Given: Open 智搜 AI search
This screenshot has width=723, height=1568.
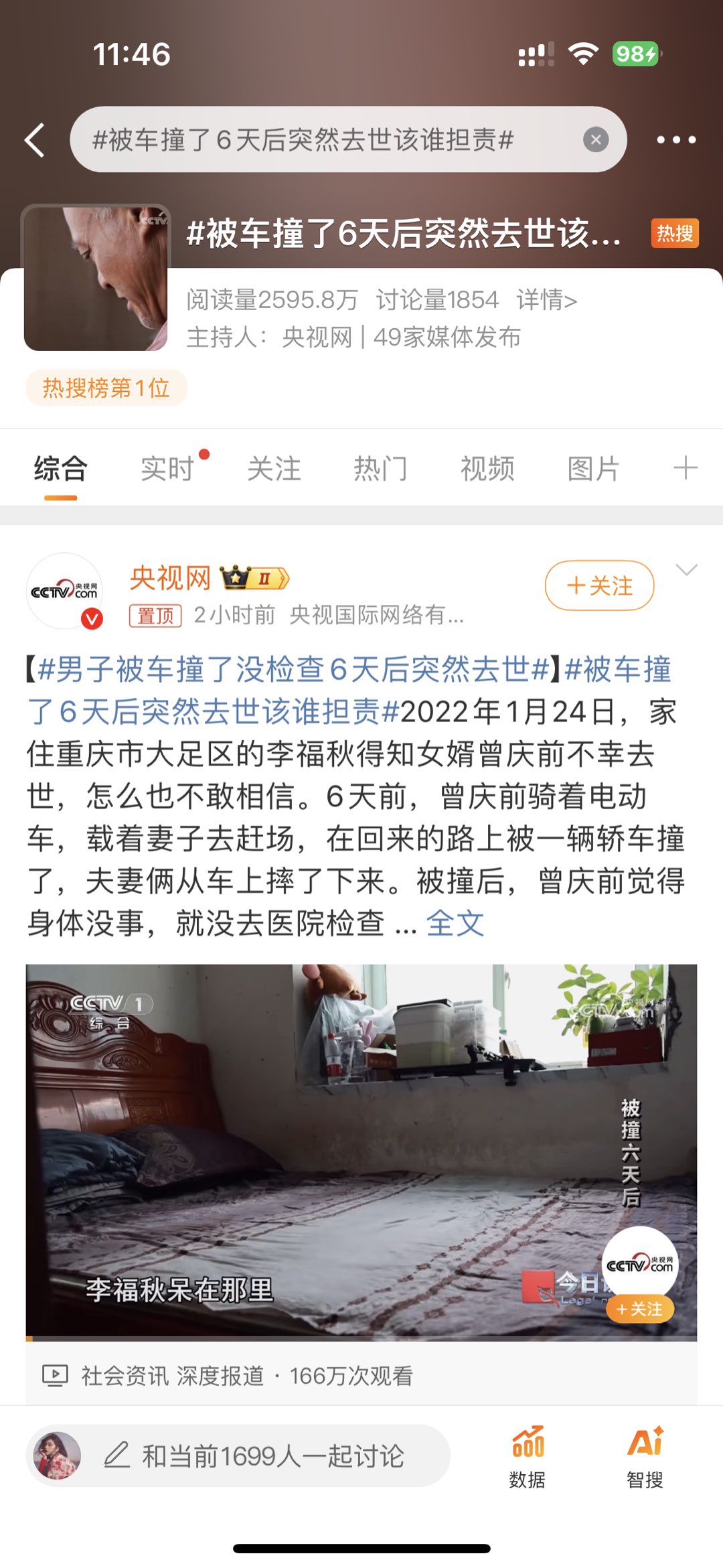Looking at the screenshot, I should (645, 1456).
